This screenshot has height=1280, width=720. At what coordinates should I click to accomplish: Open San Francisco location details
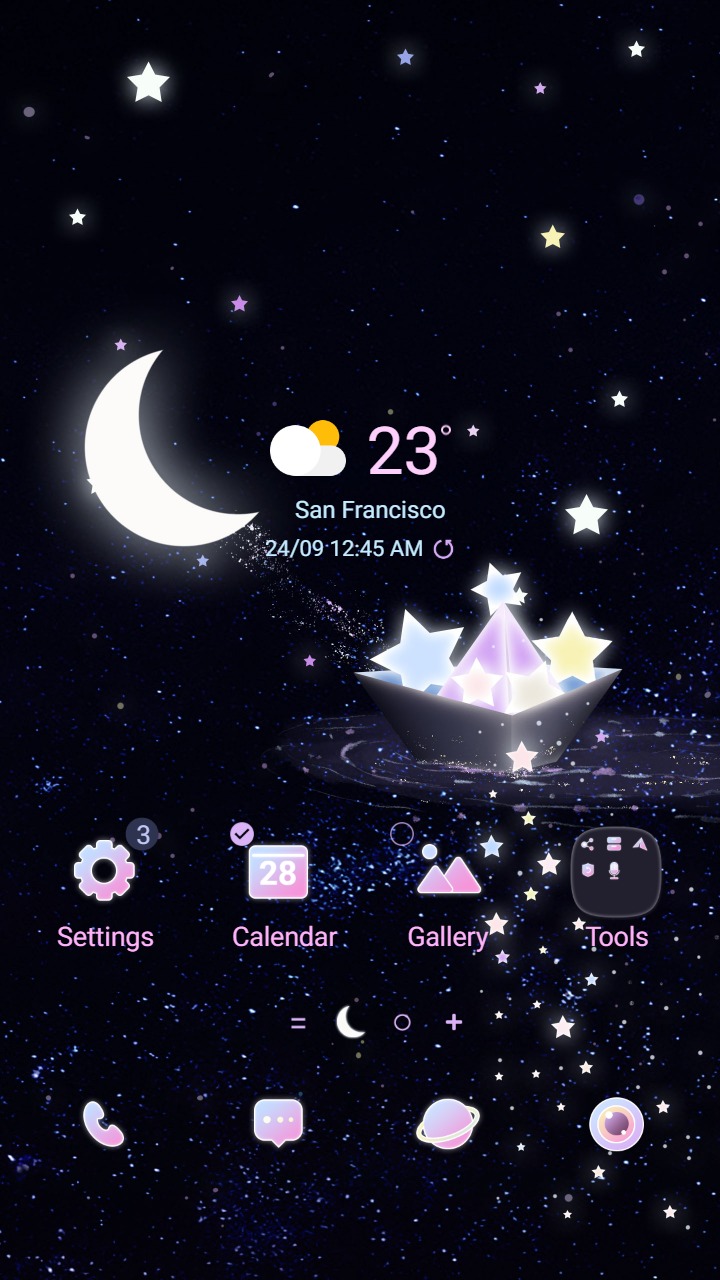(x=370, y=510)
